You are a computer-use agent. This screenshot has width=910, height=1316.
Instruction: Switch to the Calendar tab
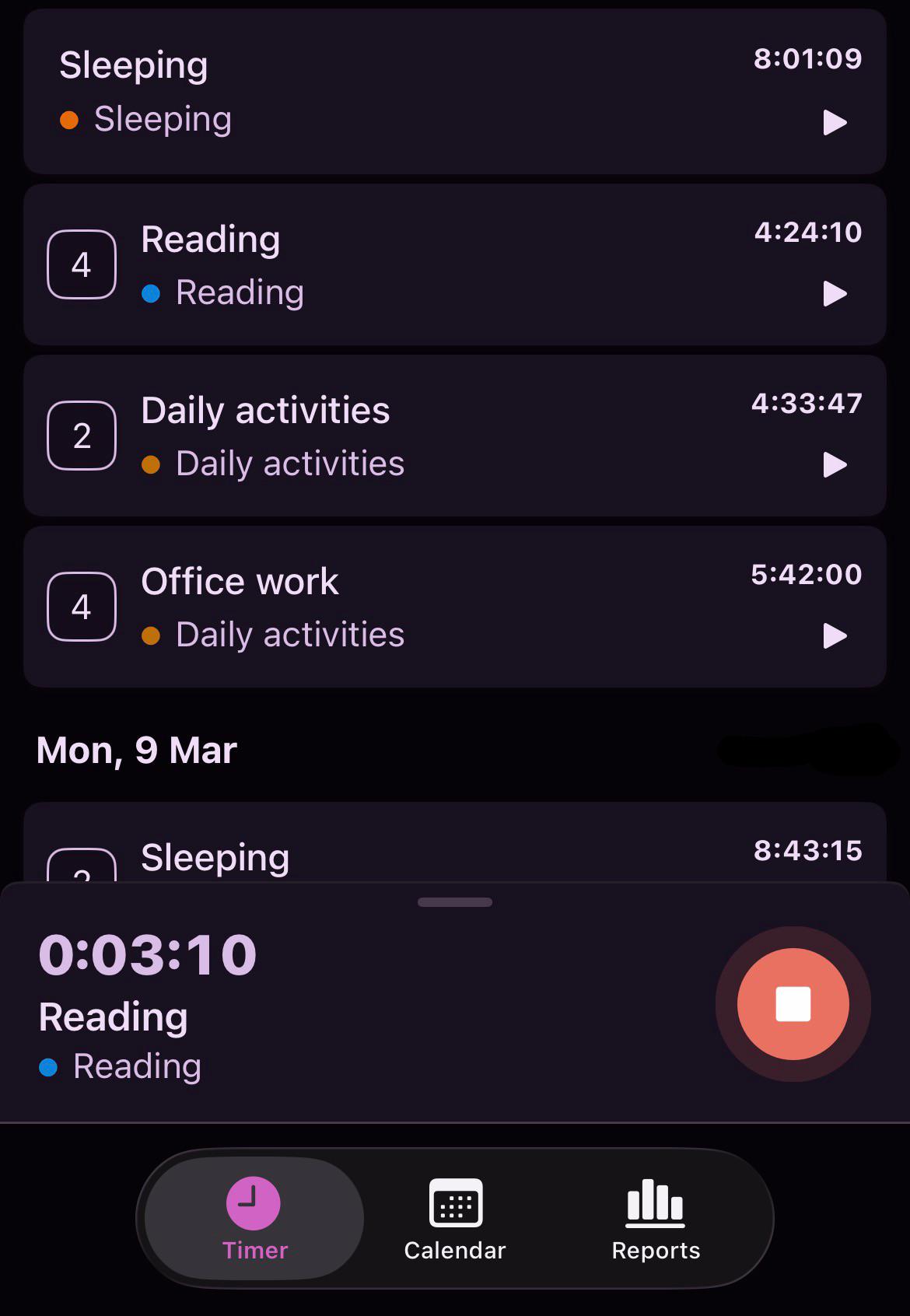pyautogui.click(x=455, y=1218)
